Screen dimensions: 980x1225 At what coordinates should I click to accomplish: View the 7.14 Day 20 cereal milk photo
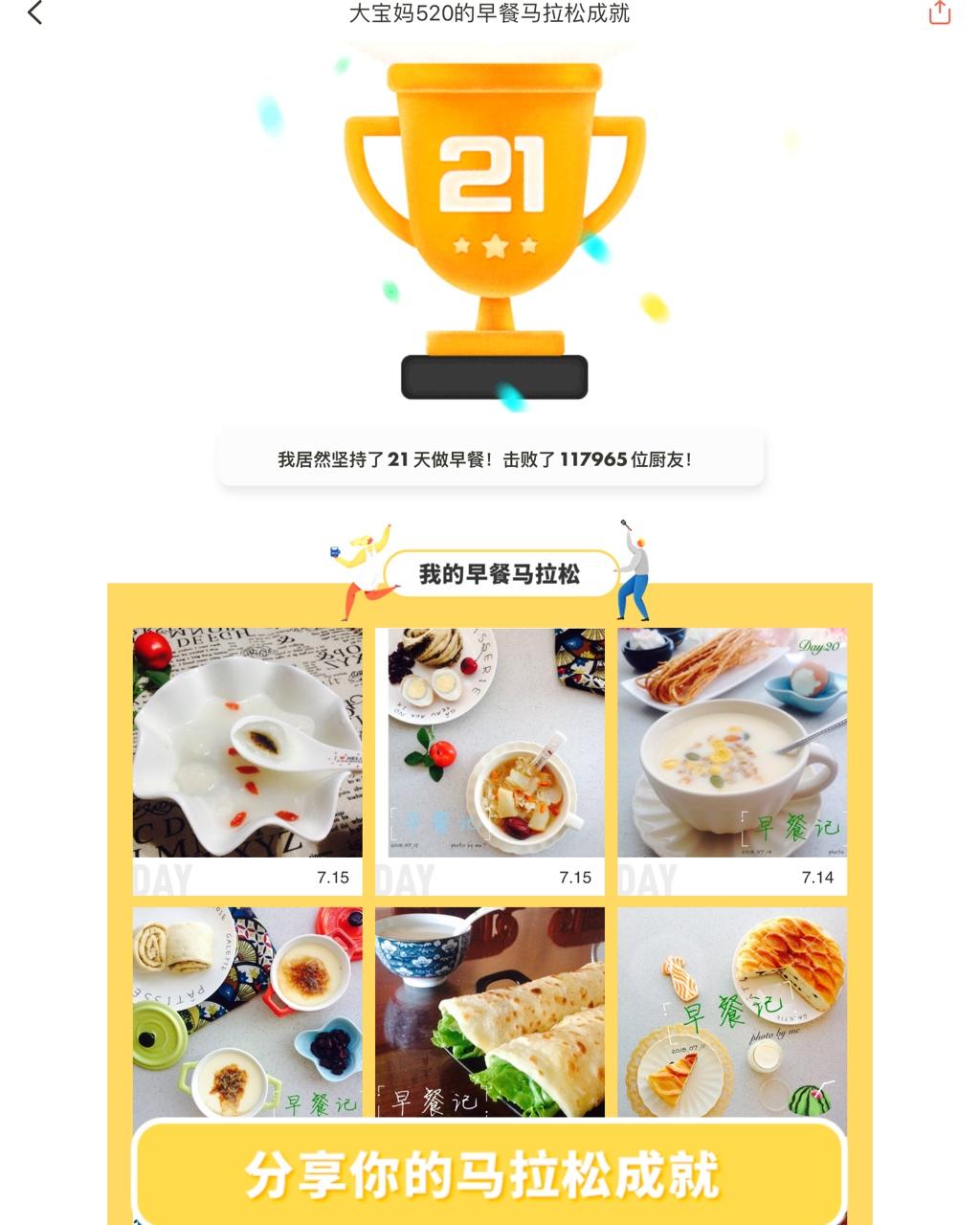732,743
